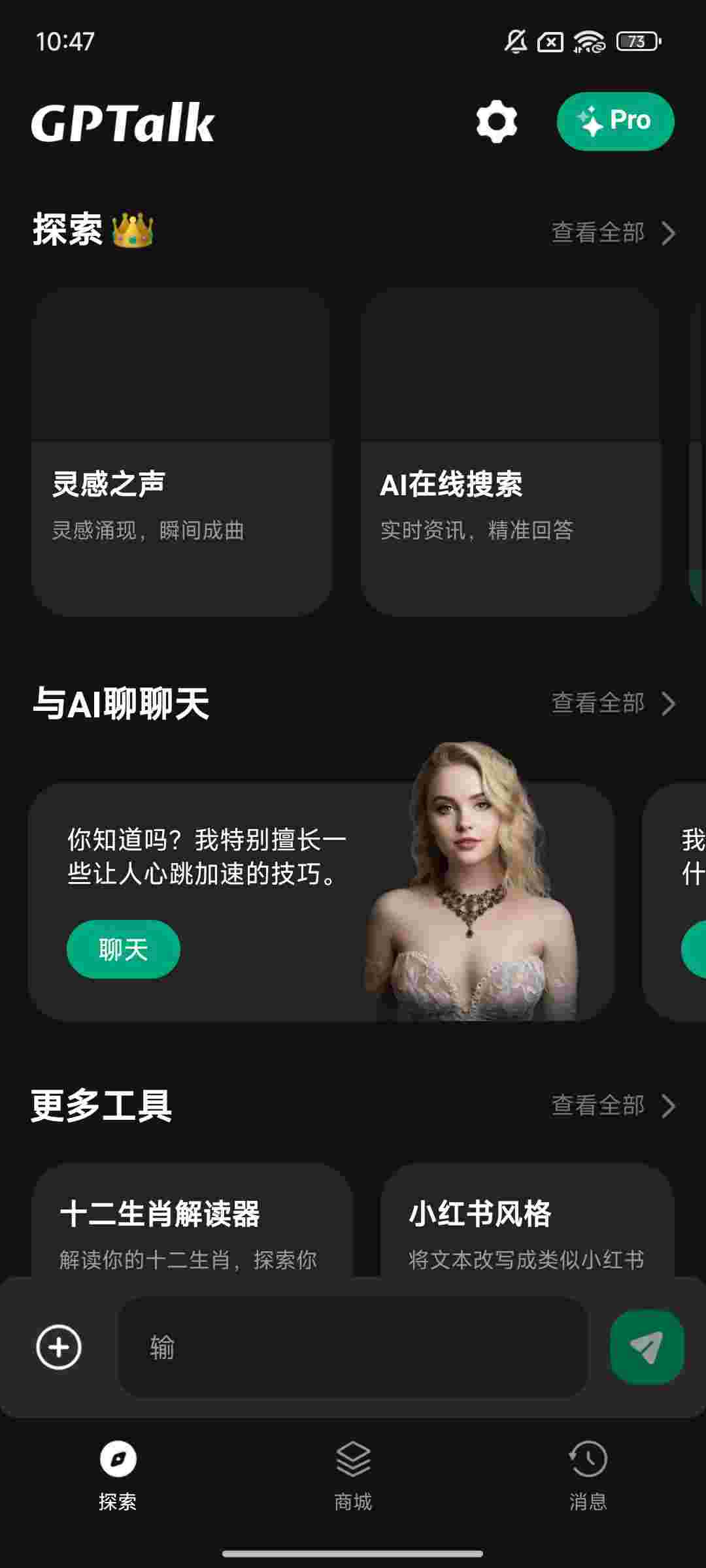Open the AI在线搜索 card
The width and height of the screenshot is (706, 1568).
coord(511,452)
